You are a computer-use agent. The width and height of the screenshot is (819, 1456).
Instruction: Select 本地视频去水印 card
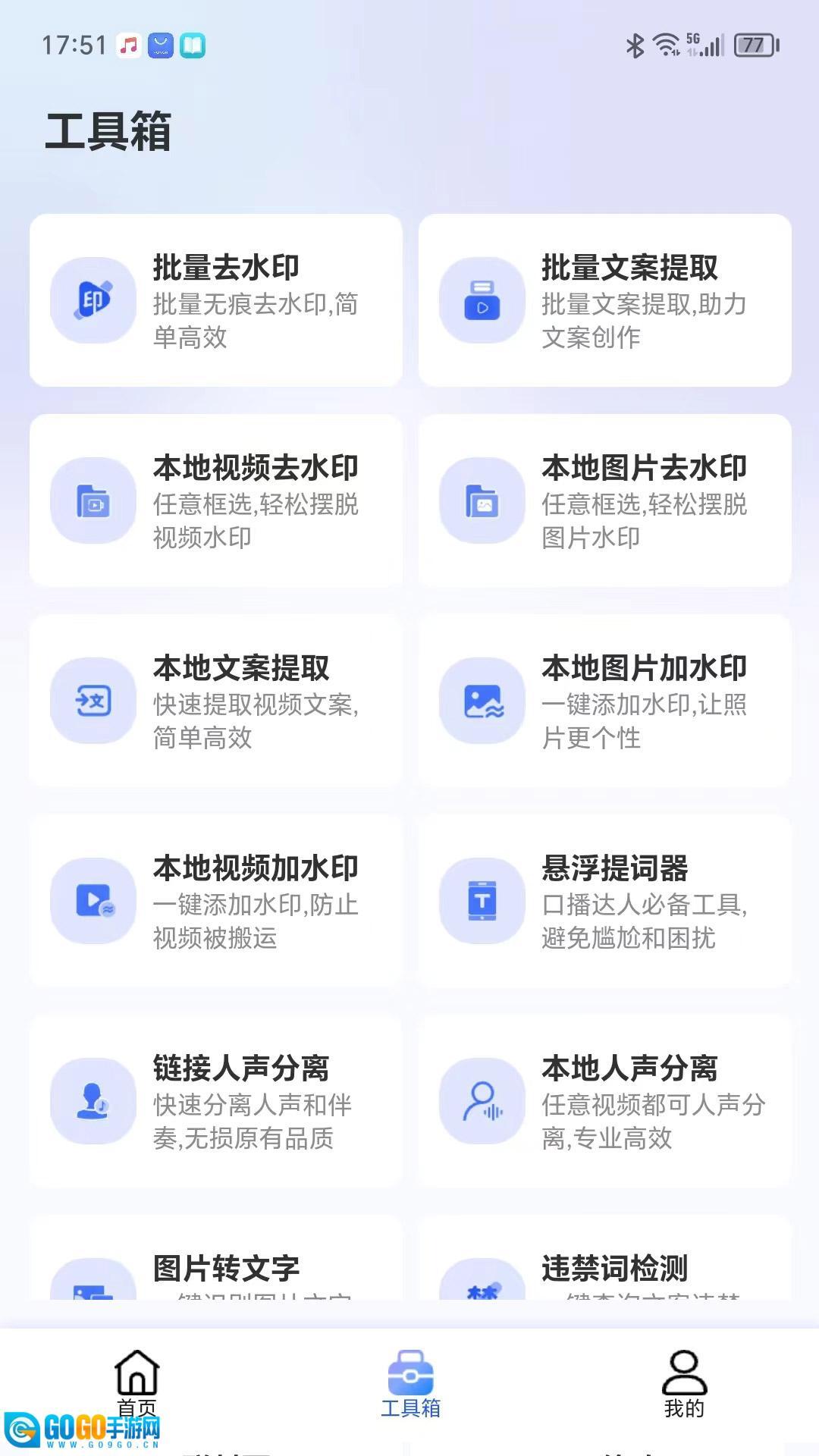pos(216,500)
